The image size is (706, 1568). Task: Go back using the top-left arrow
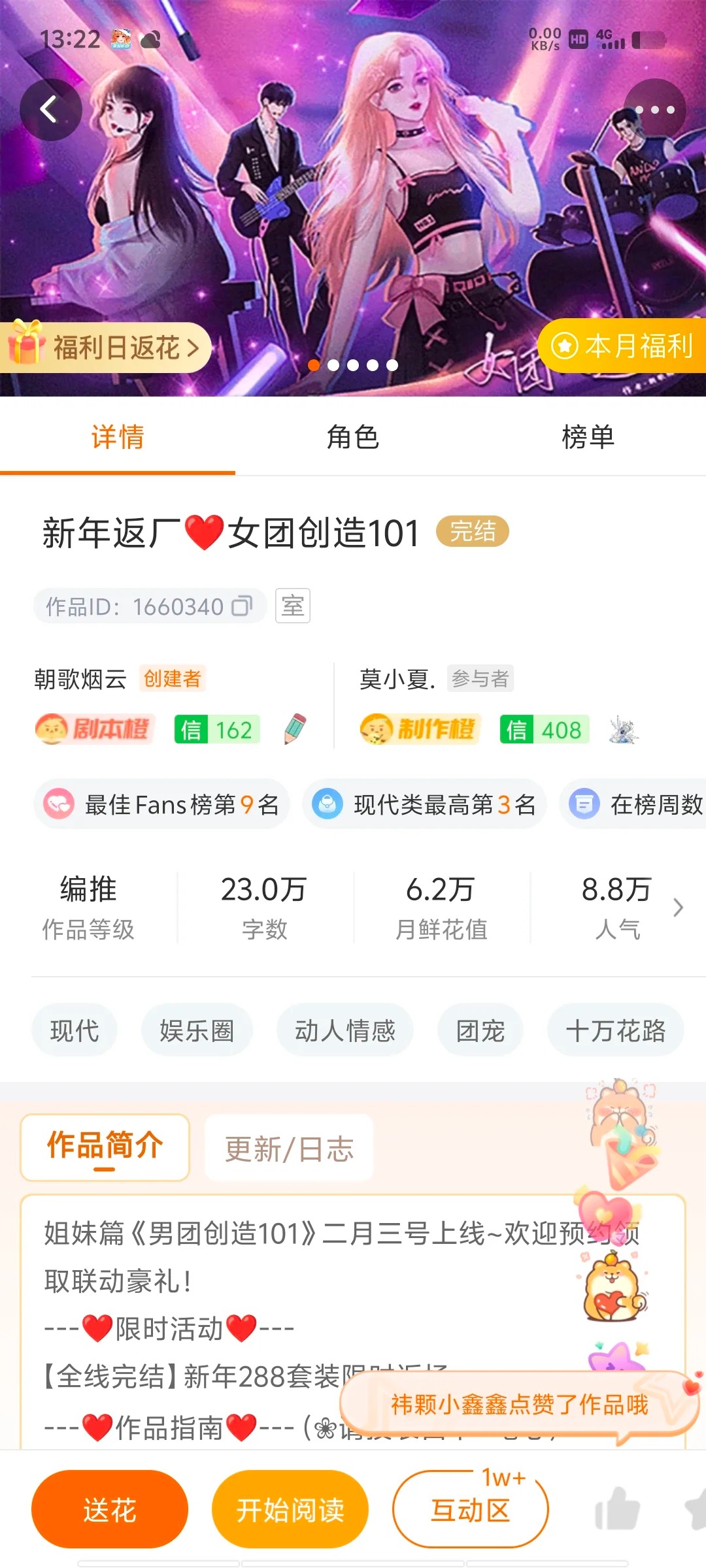(50, 110)
